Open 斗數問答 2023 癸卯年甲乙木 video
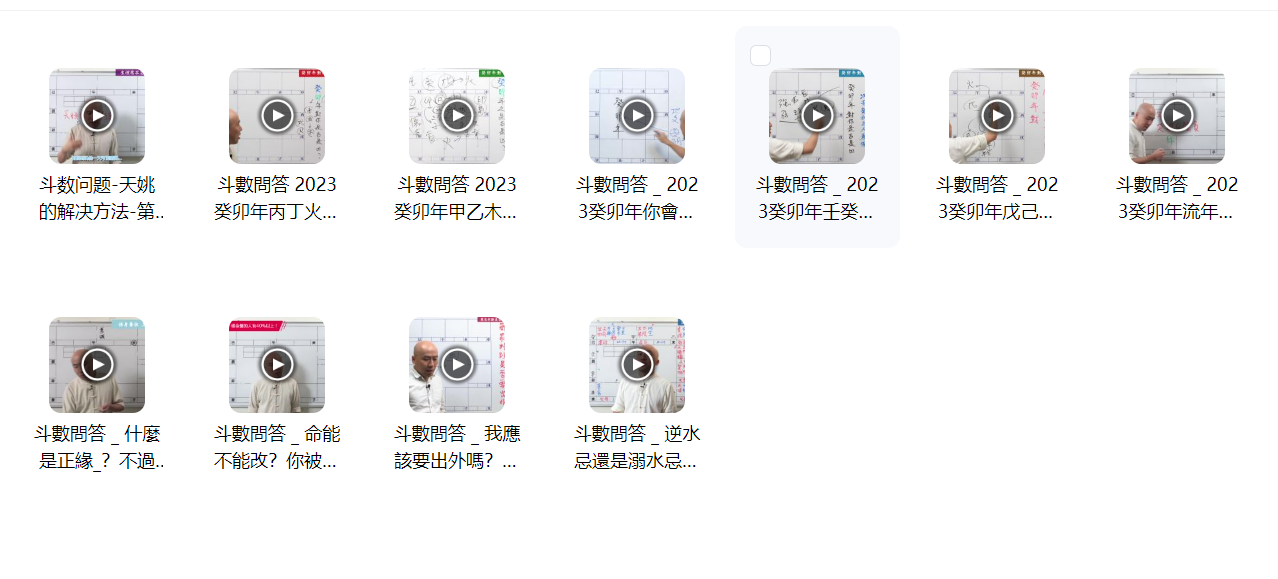Viewport: 1278px width, 579px height. 457,116
